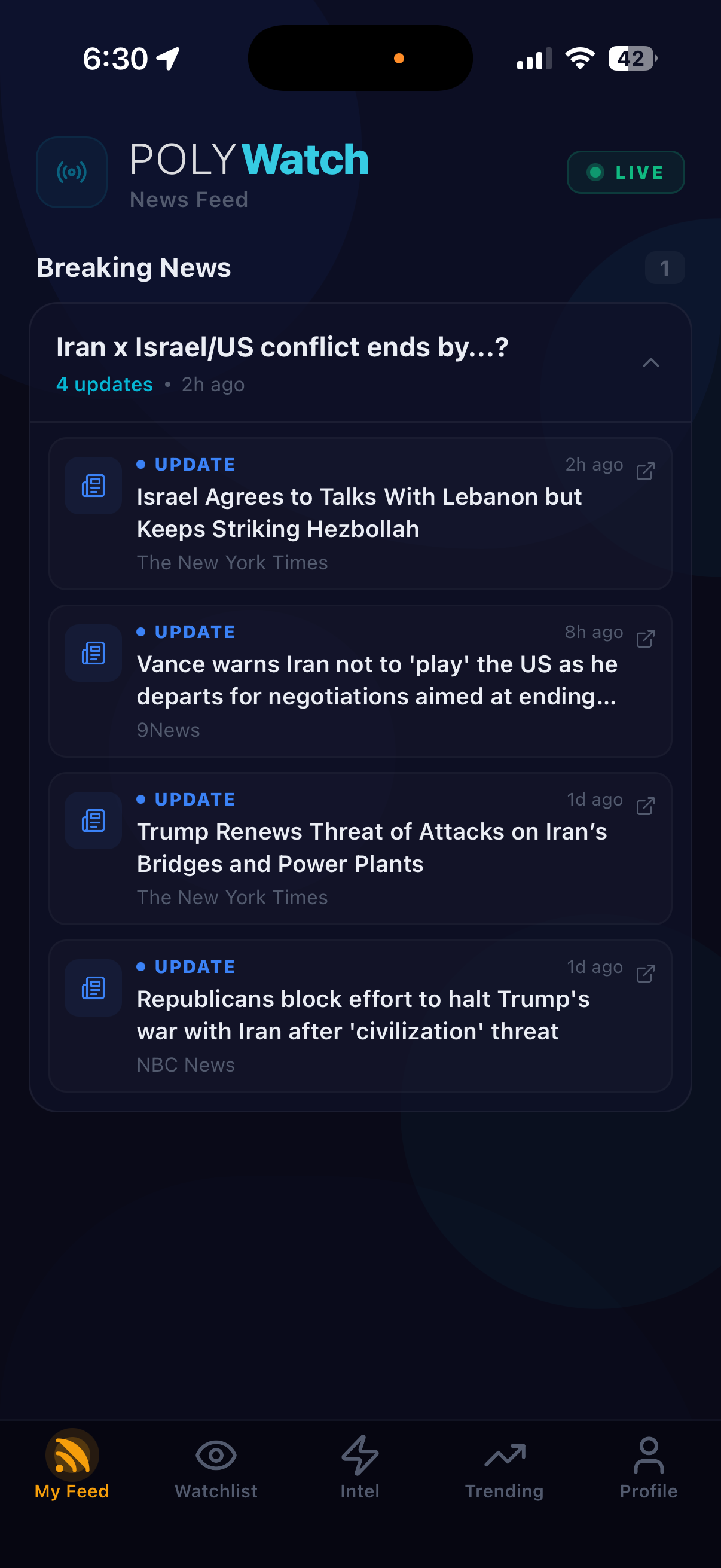
Task: Toggle the blue UPDATE dot on the Vance story
Action: pyautogui.click(x=142, y=632)
